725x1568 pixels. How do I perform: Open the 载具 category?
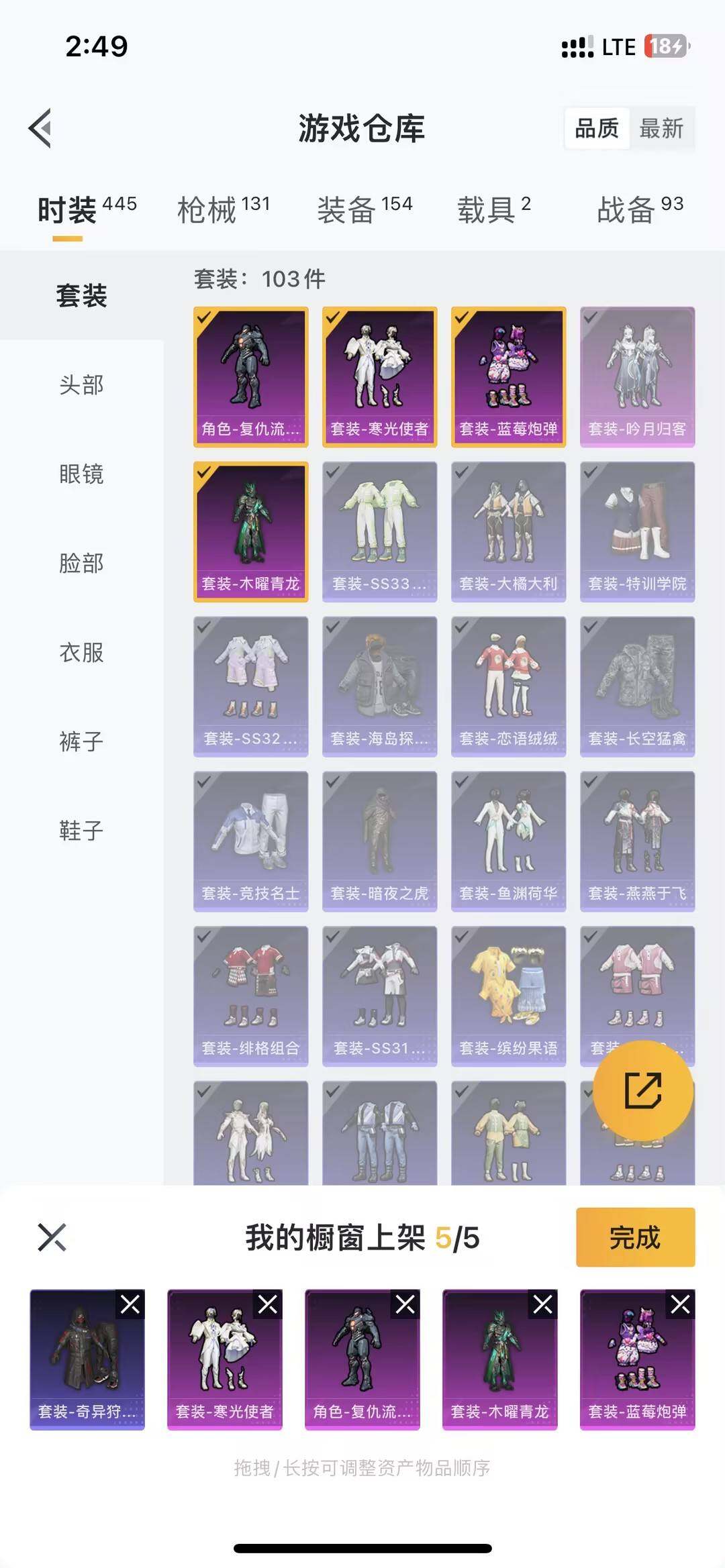(x=487, y=209)
